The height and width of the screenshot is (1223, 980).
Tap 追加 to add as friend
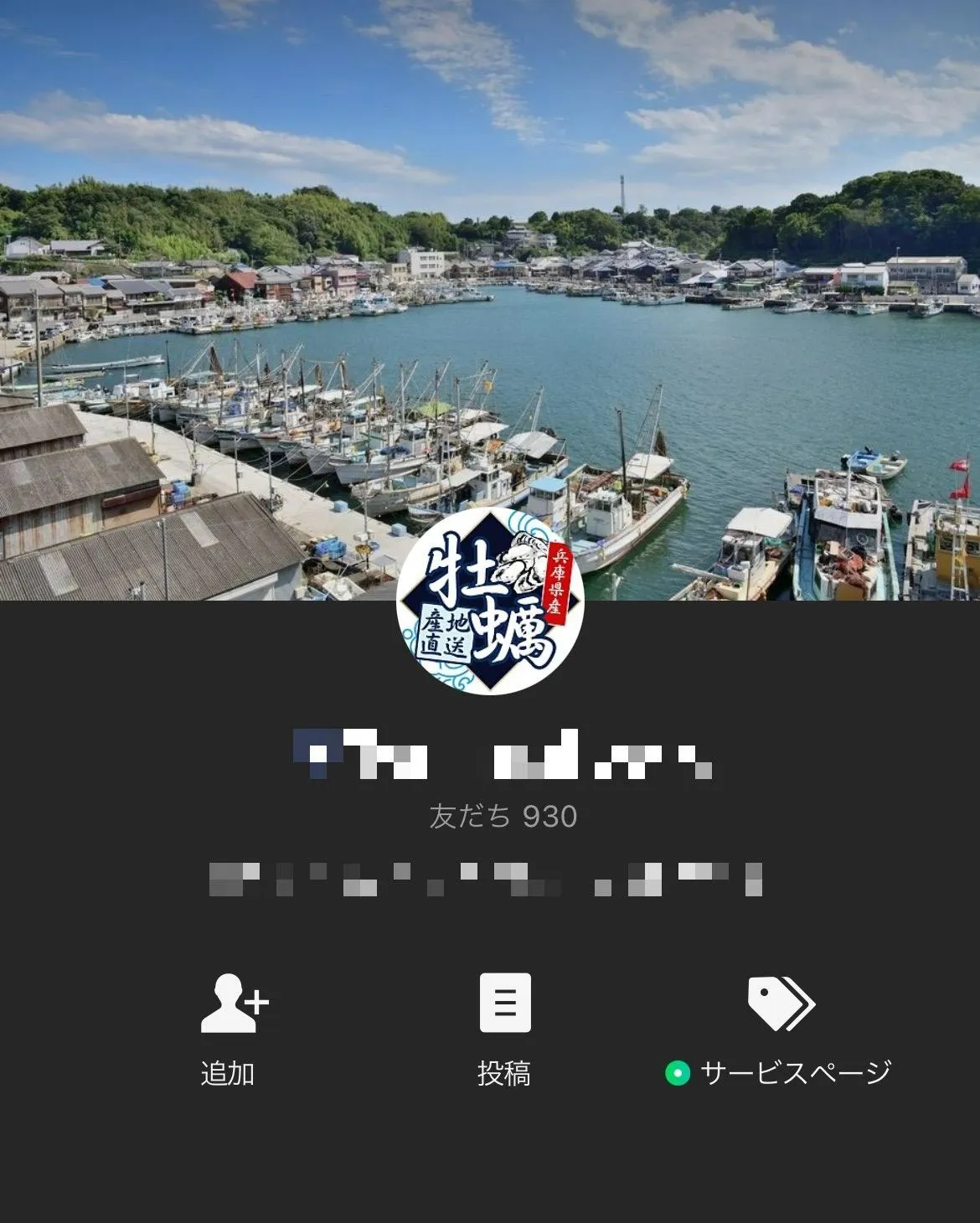point(233,1027)
